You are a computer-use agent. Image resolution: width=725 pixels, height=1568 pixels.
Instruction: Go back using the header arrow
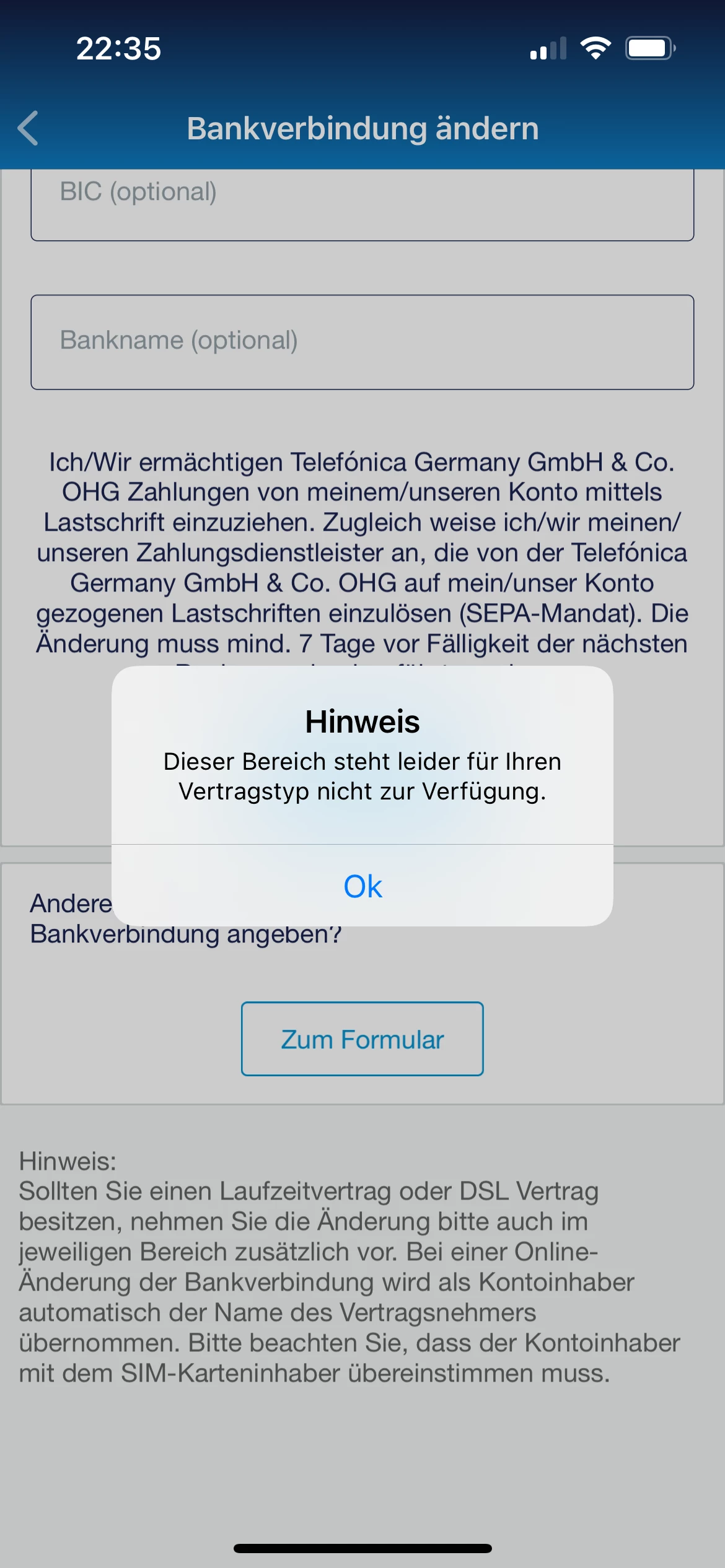pyautogui.click(x=29, y=128)
